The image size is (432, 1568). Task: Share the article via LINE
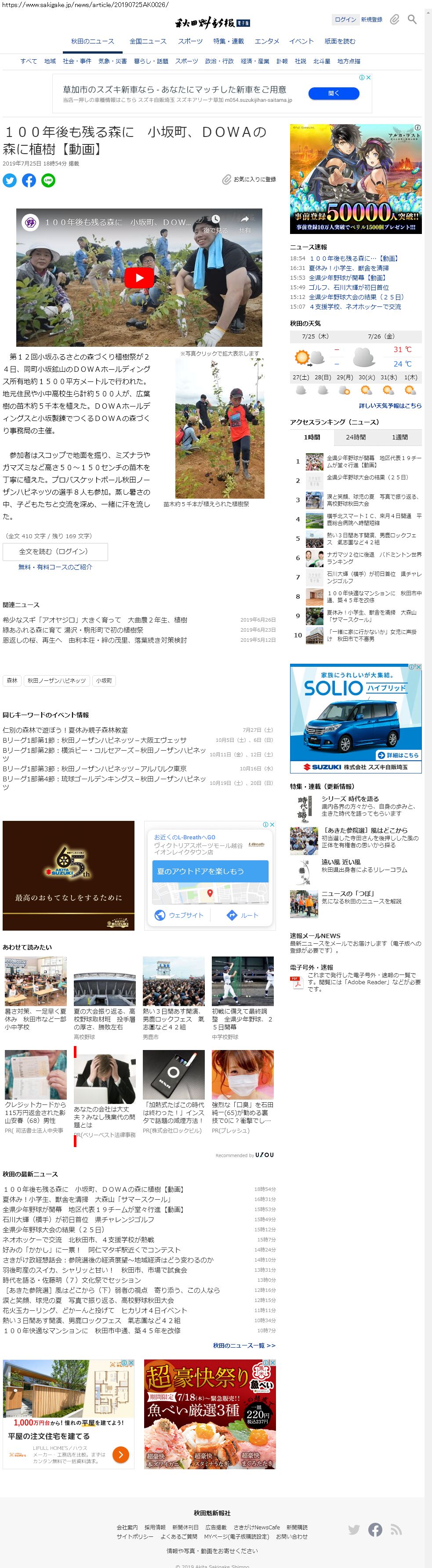[x=48, y=180]
